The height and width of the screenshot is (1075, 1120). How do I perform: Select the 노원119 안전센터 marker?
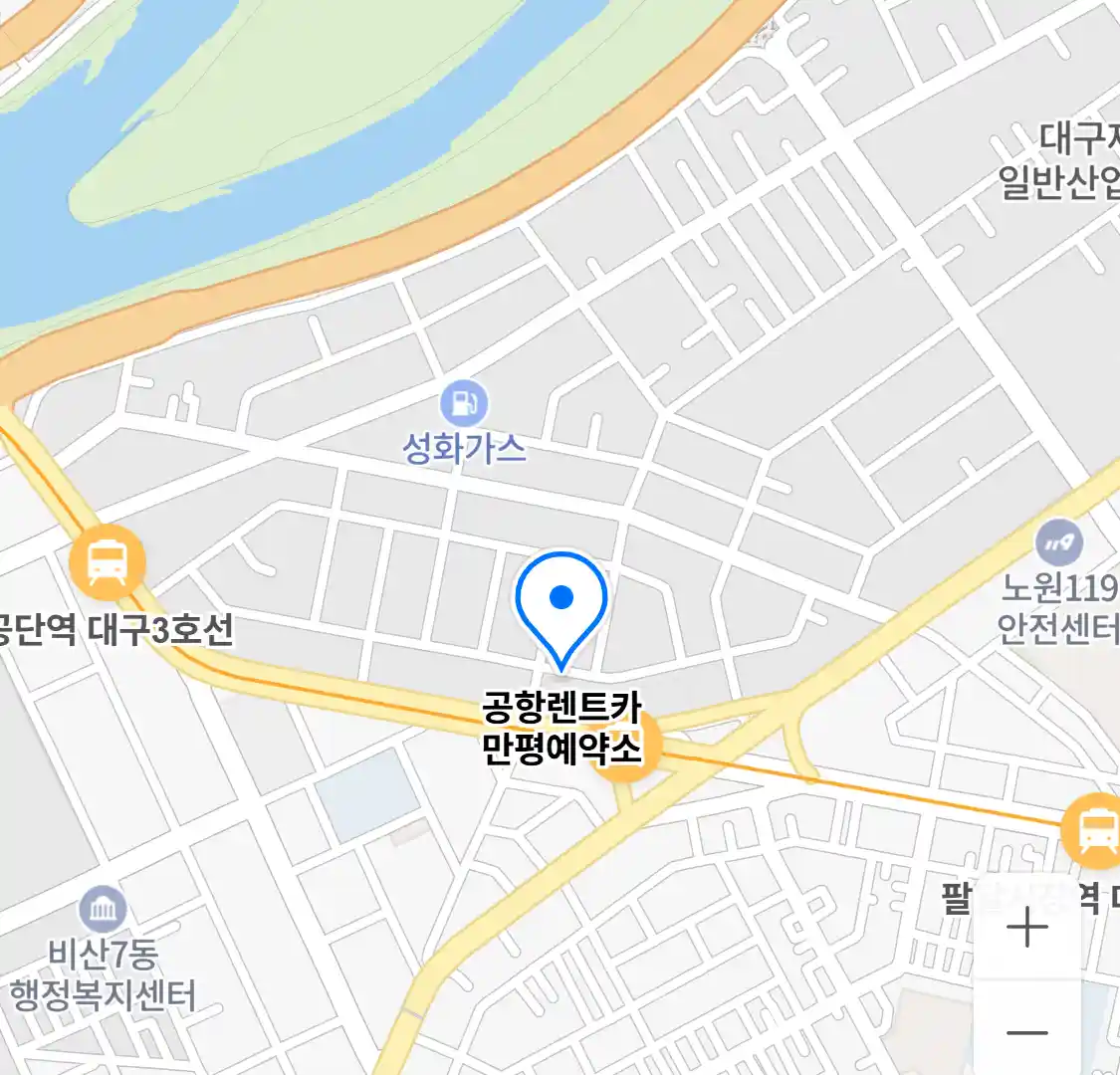pos(1059,543)
